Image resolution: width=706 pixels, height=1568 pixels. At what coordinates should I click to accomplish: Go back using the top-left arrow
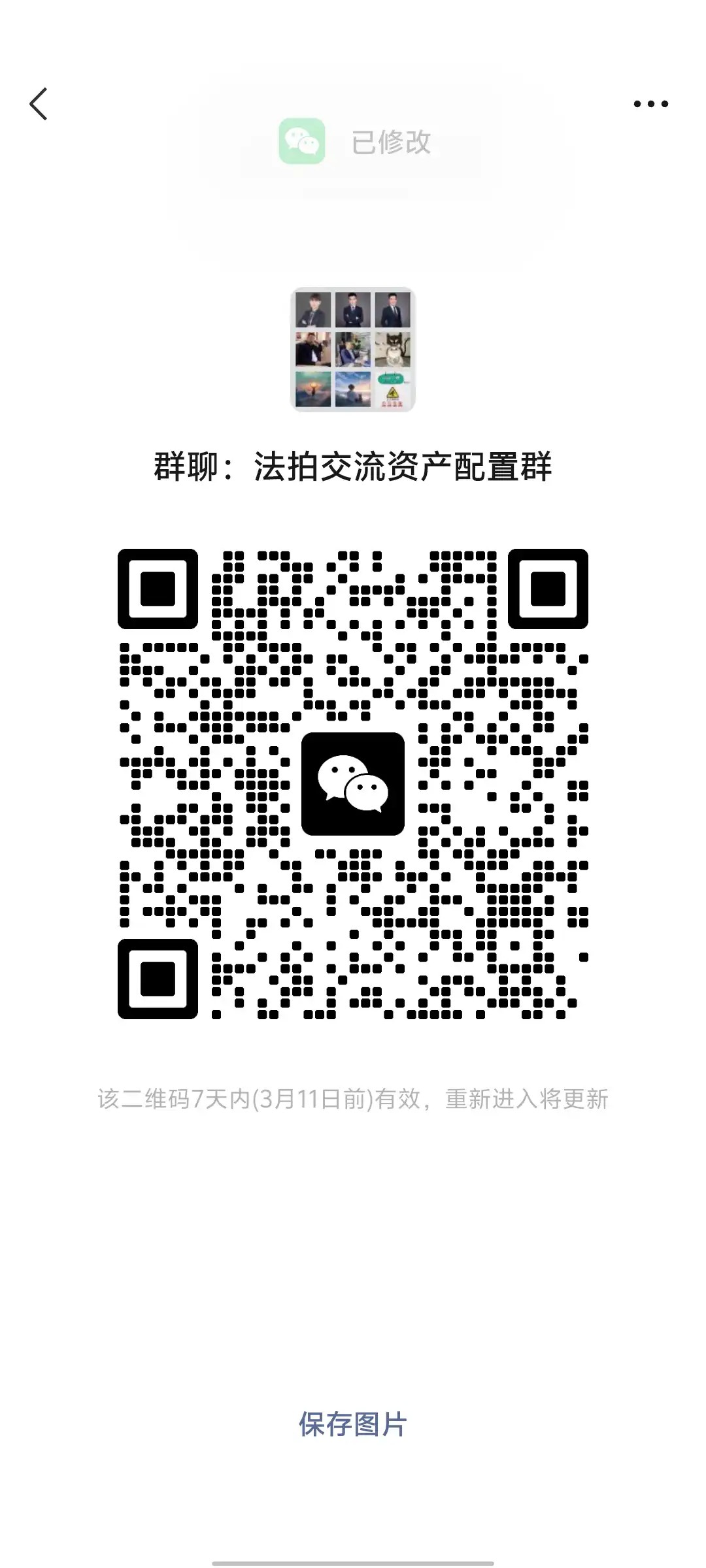tap(39, 105)
